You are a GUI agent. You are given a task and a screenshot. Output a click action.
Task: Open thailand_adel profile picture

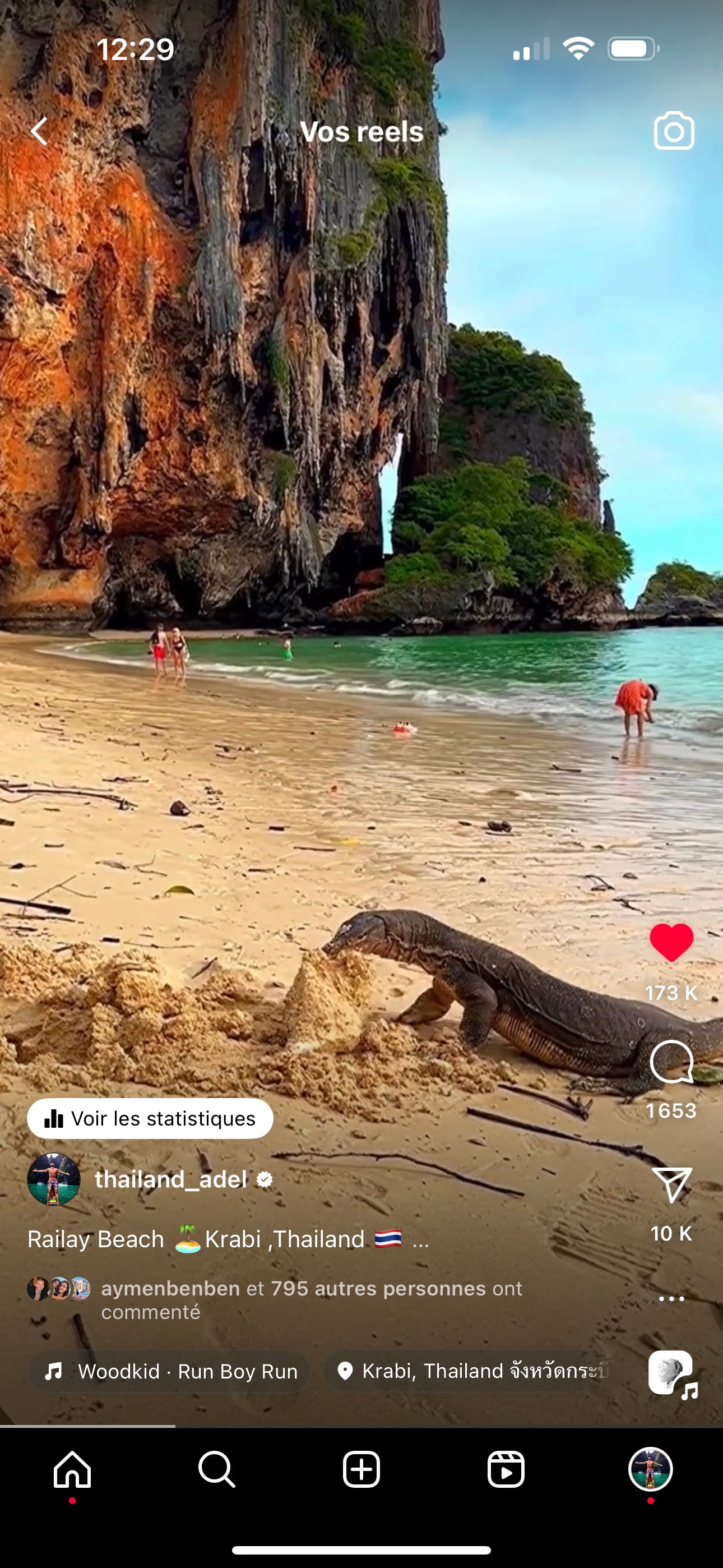click(54, 1179)
